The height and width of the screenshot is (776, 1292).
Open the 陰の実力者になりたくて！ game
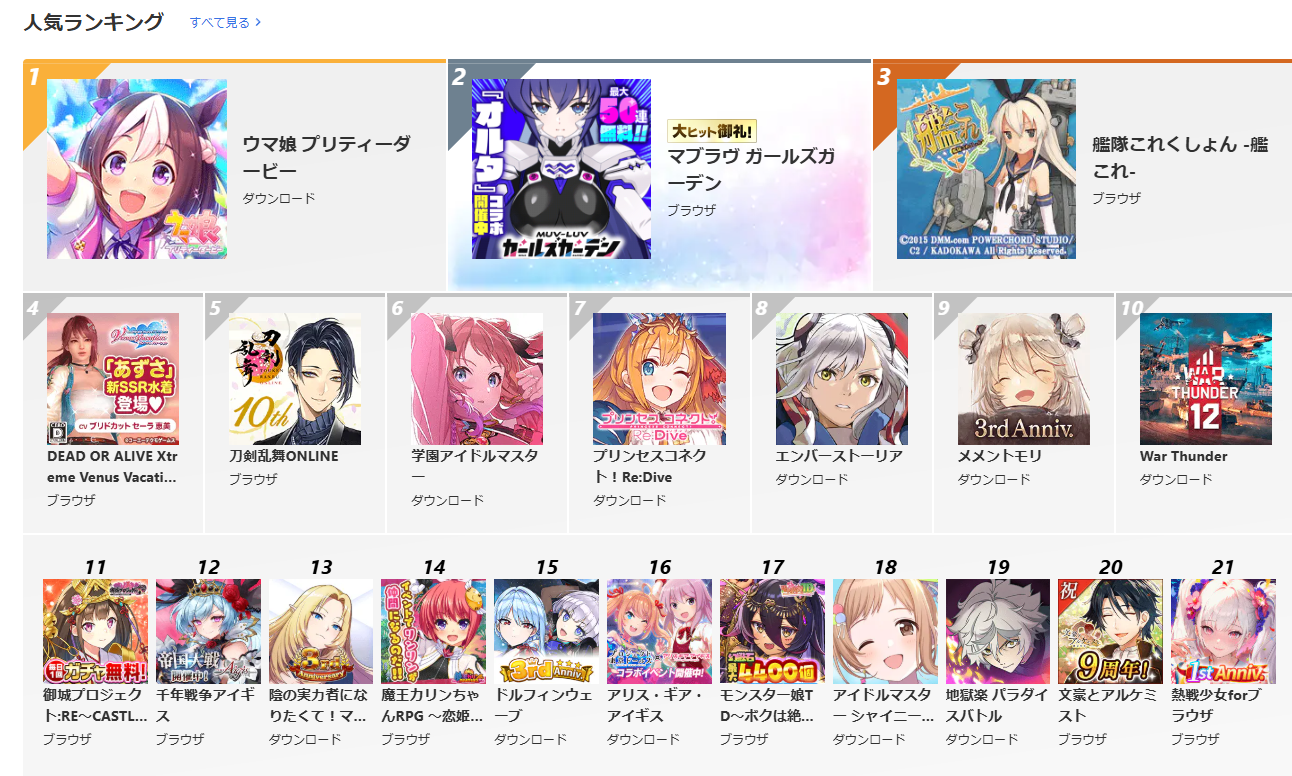(x=321, y=631)
